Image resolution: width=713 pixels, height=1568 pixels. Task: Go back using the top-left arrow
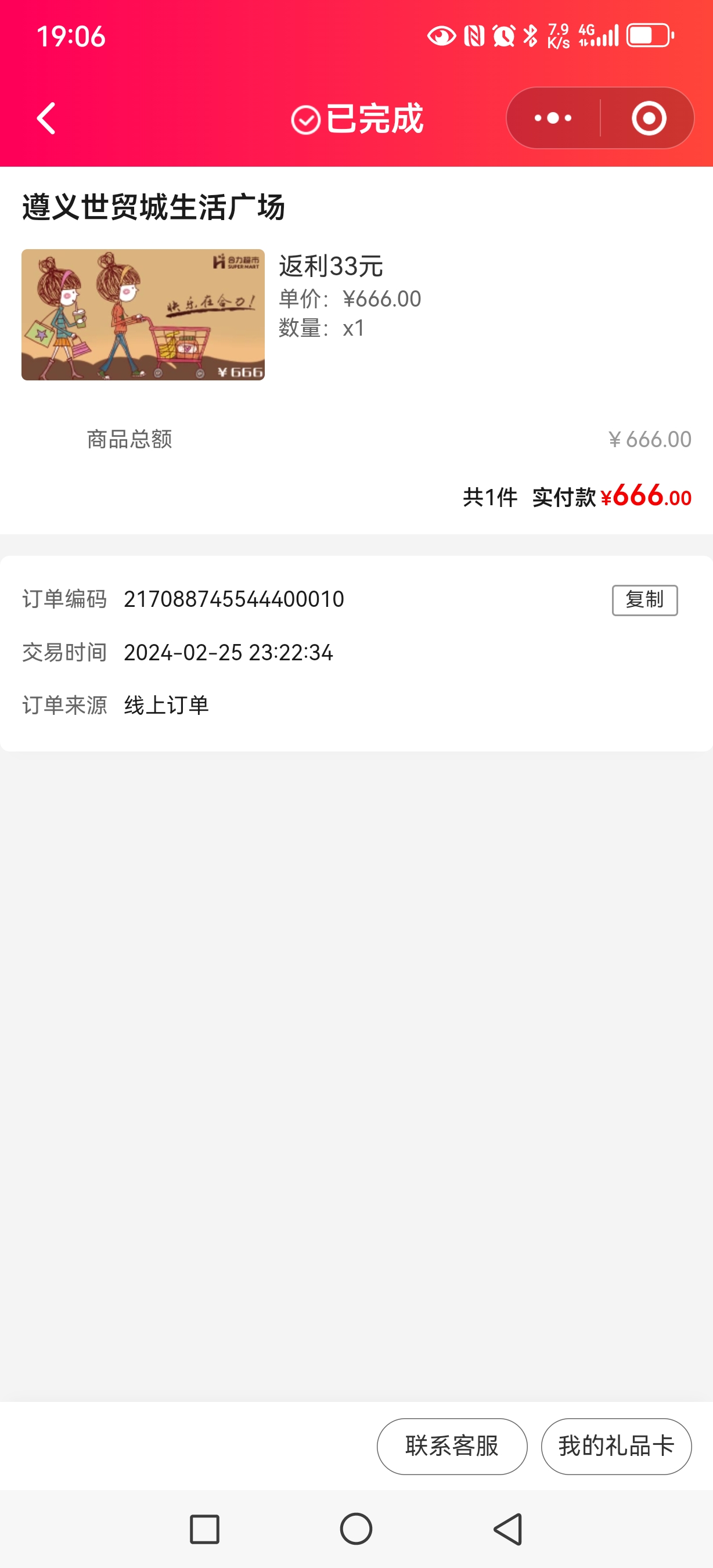pyautogui.click(x=46, y=118)
